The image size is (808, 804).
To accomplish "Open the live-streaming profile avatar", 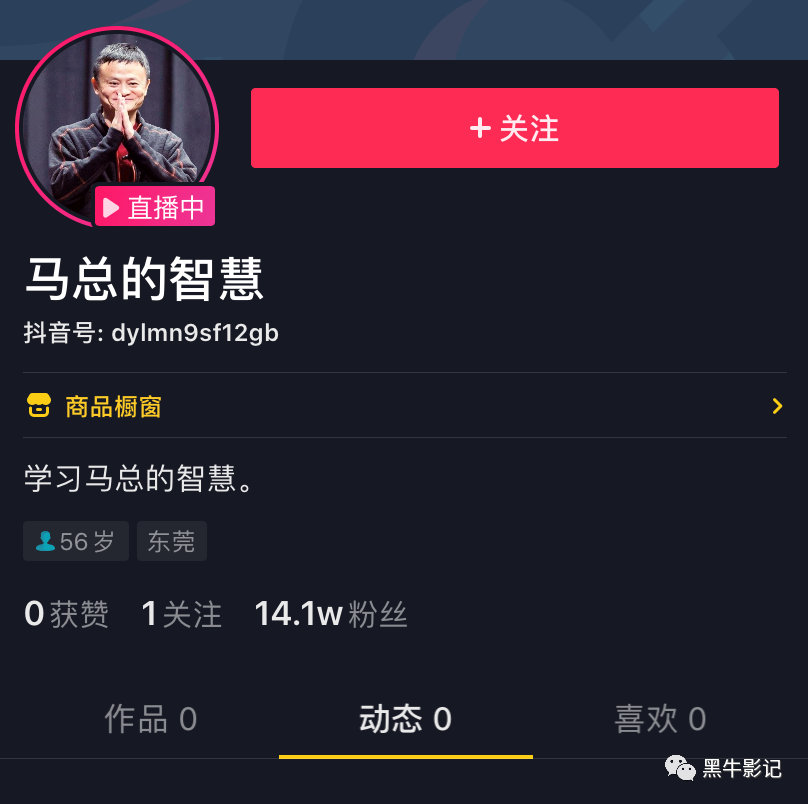I will [117, 126].
